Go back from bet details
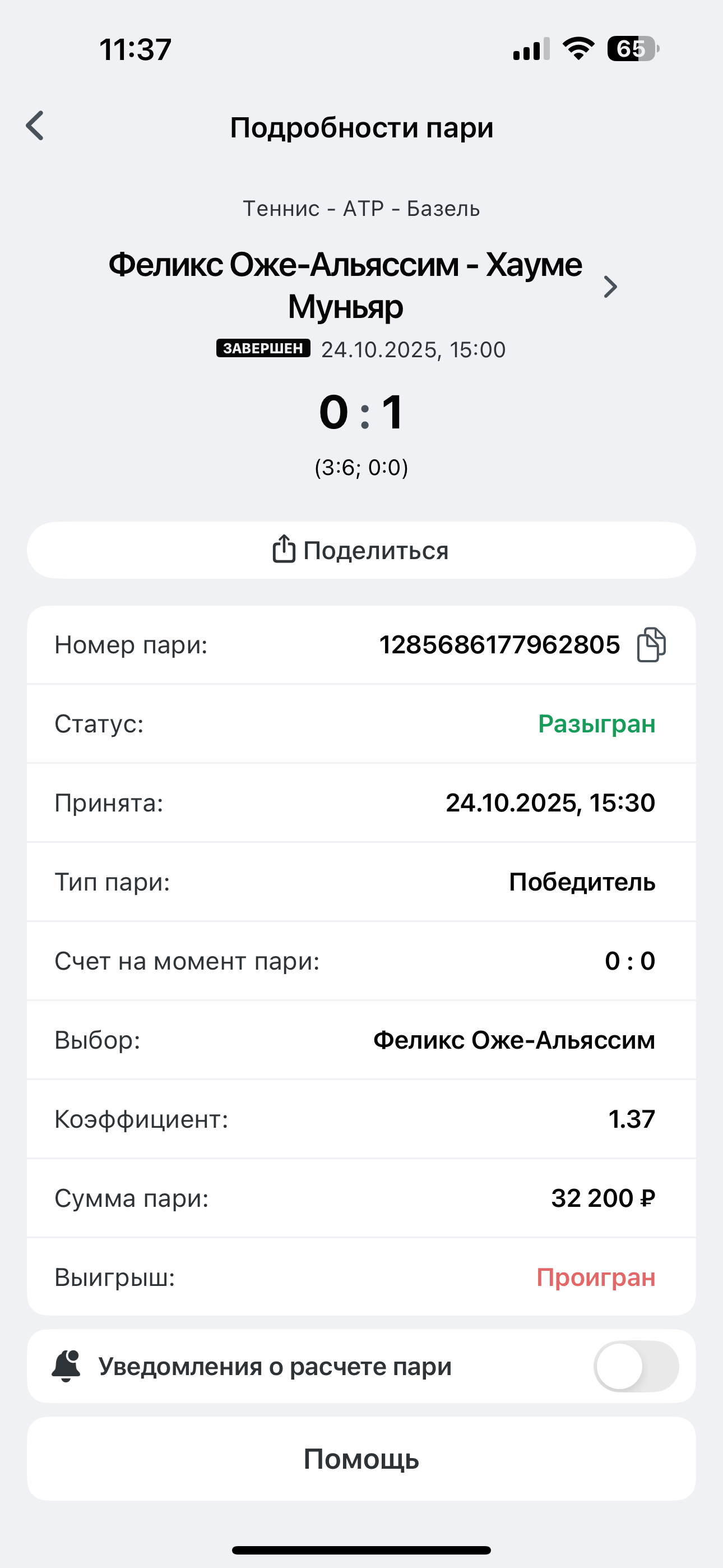 click(35, 126)
